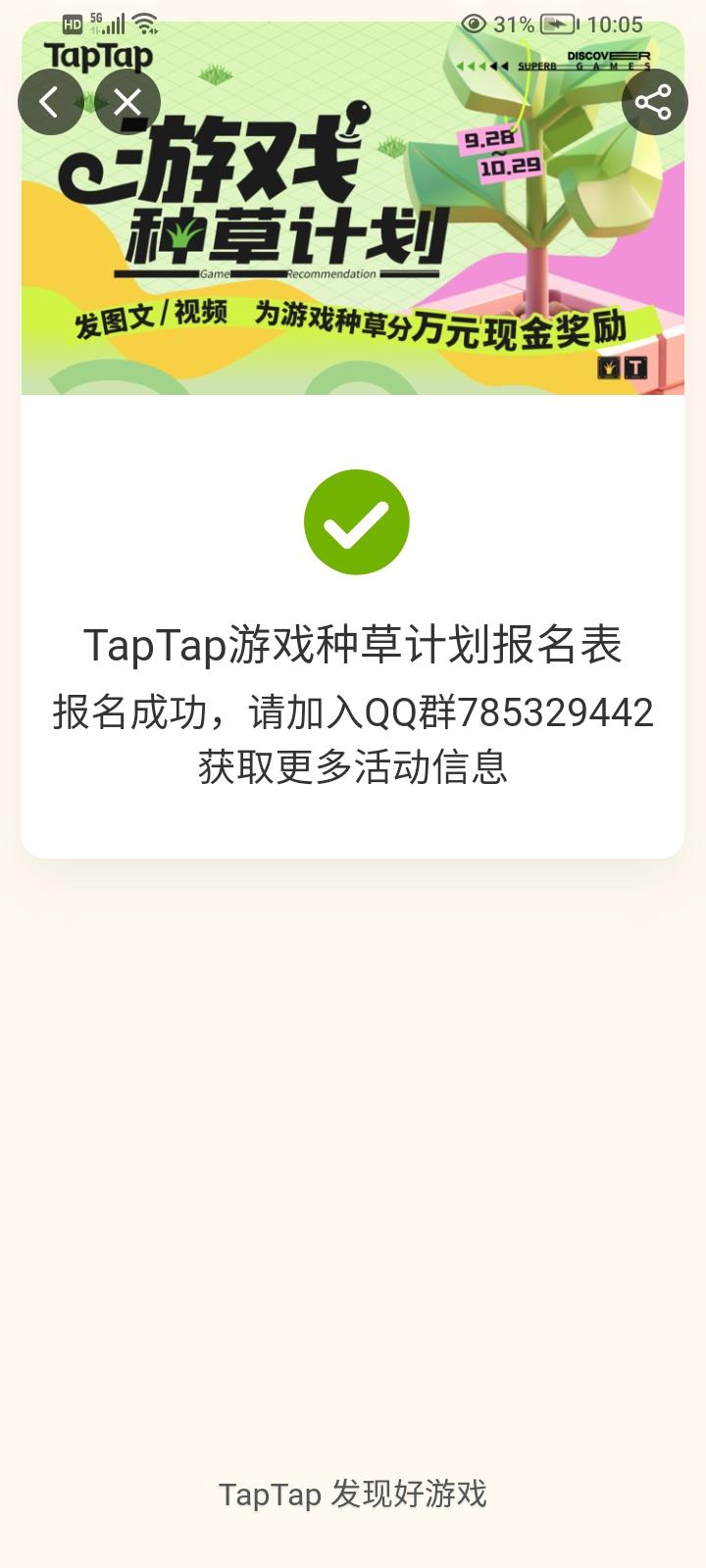Open the TapTap 发现好游戏 footer link
This screenshot has width=706, height=1568.
353,1496
